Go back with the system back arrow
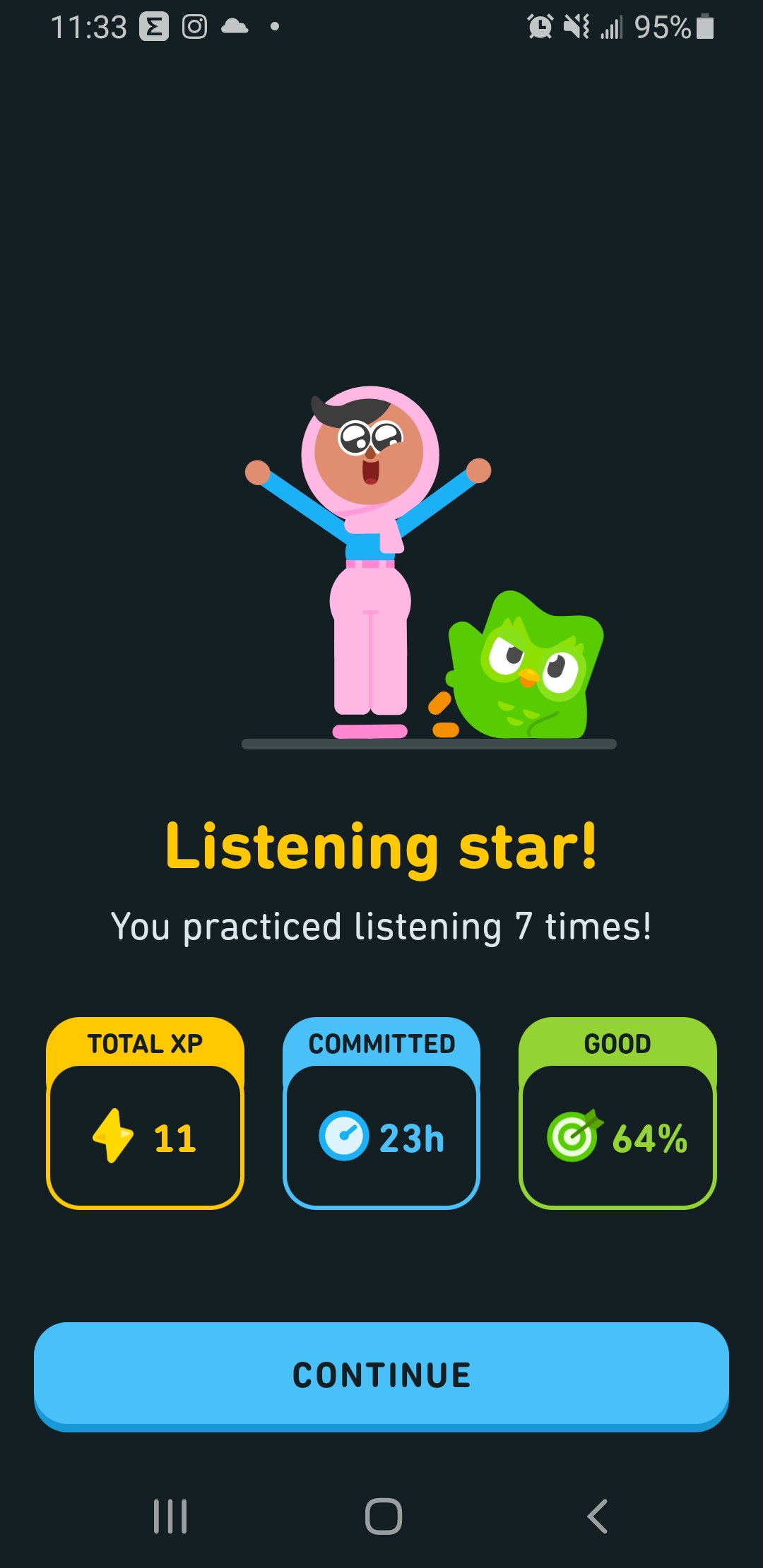Image resolution: width=763 pixels, height=1568 pixels. 597,1516
